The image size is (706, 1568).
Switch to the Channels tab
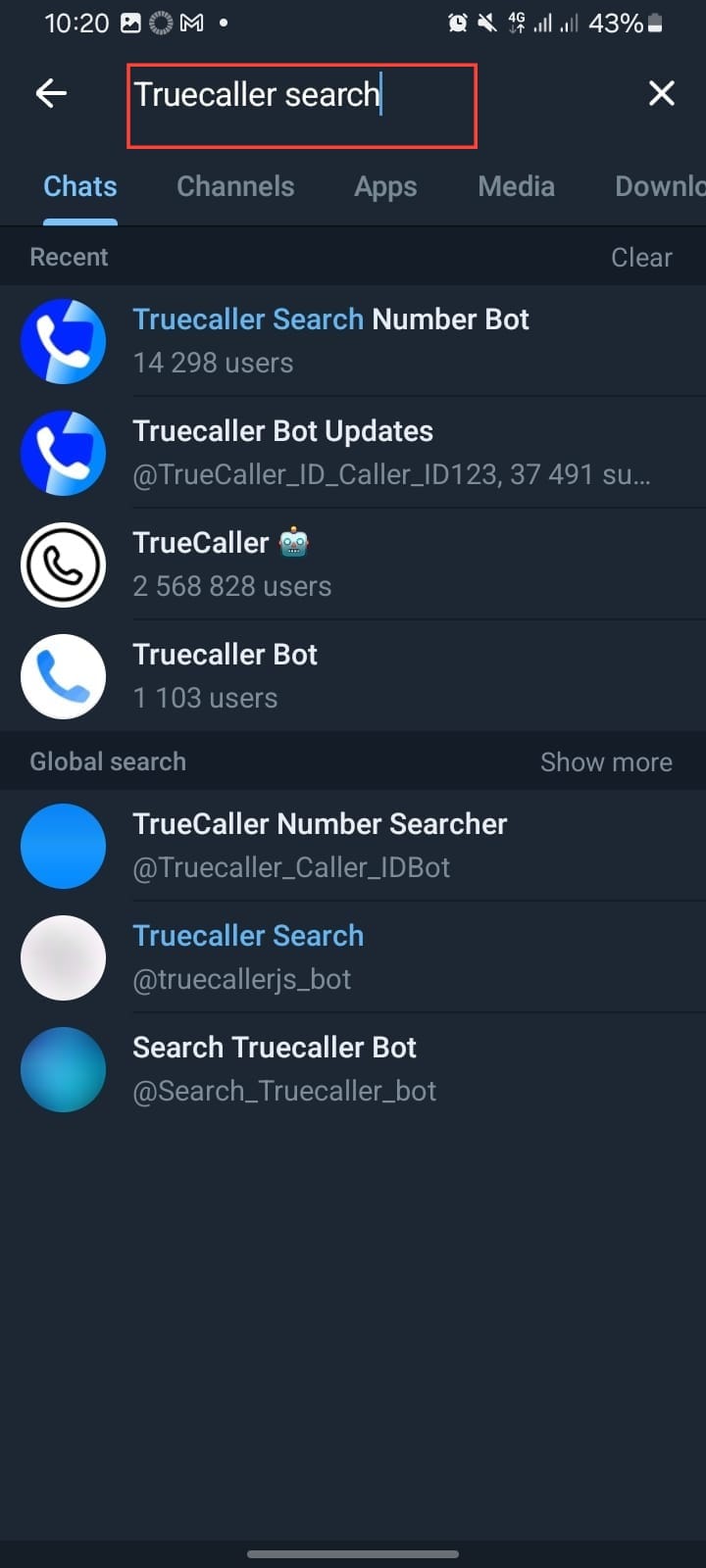[235, 186]
